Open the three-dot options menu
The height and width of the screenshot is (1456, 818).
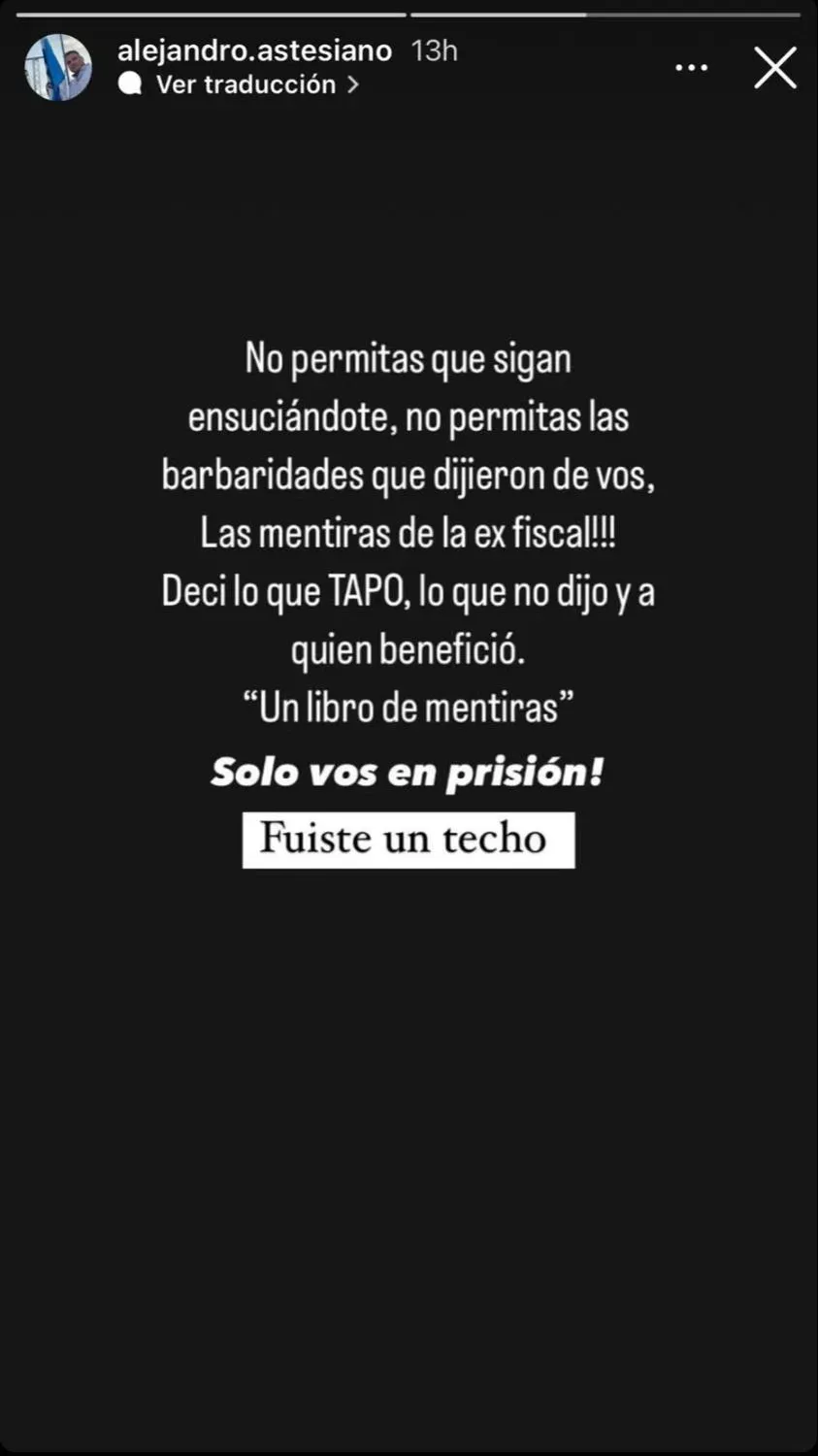click(x=691, y=68)
